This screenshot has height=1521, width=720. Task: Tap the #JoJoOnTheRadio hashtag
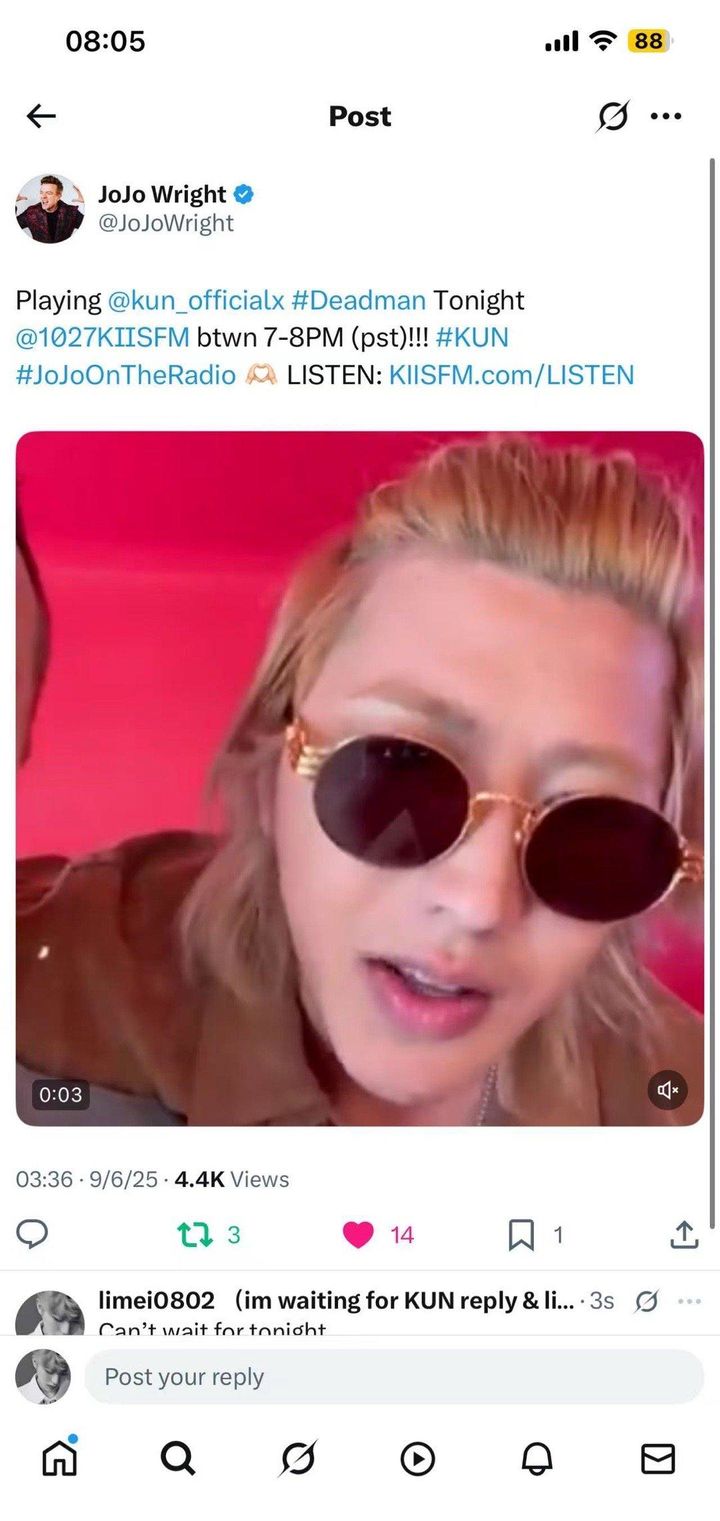(x=126, y=375)
